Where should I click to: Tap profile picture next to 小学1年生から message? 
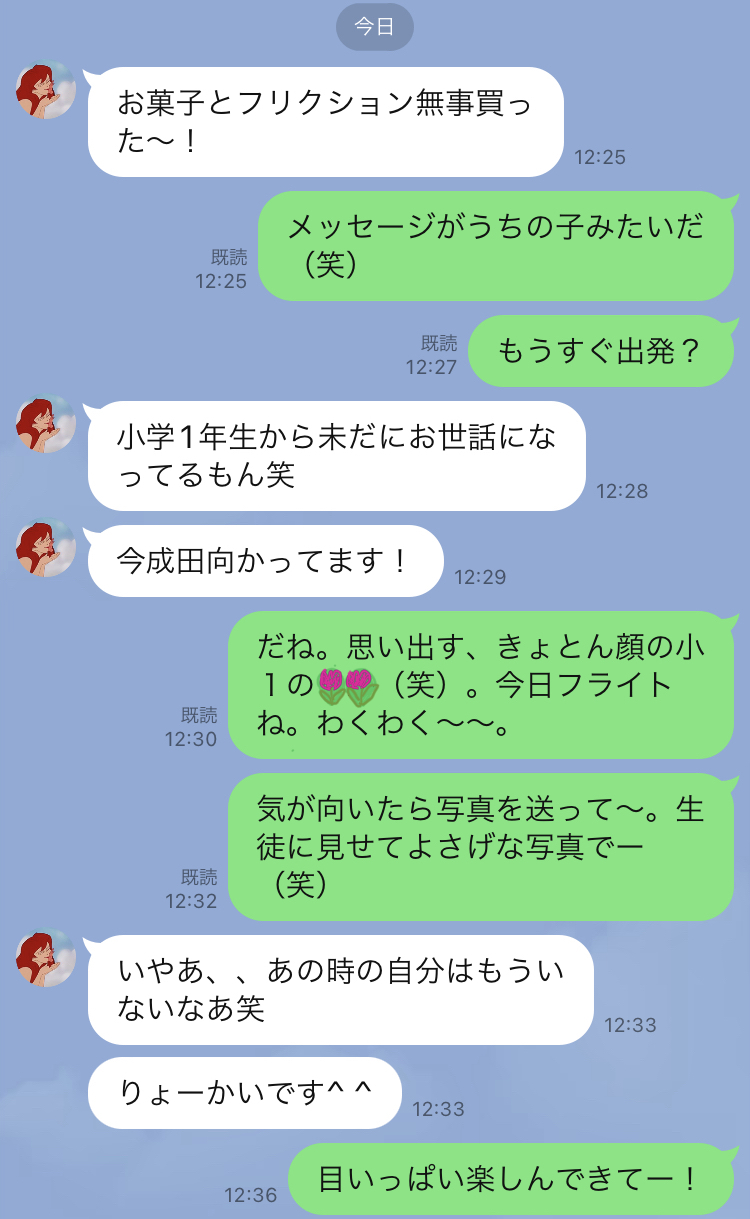(46, 424)
